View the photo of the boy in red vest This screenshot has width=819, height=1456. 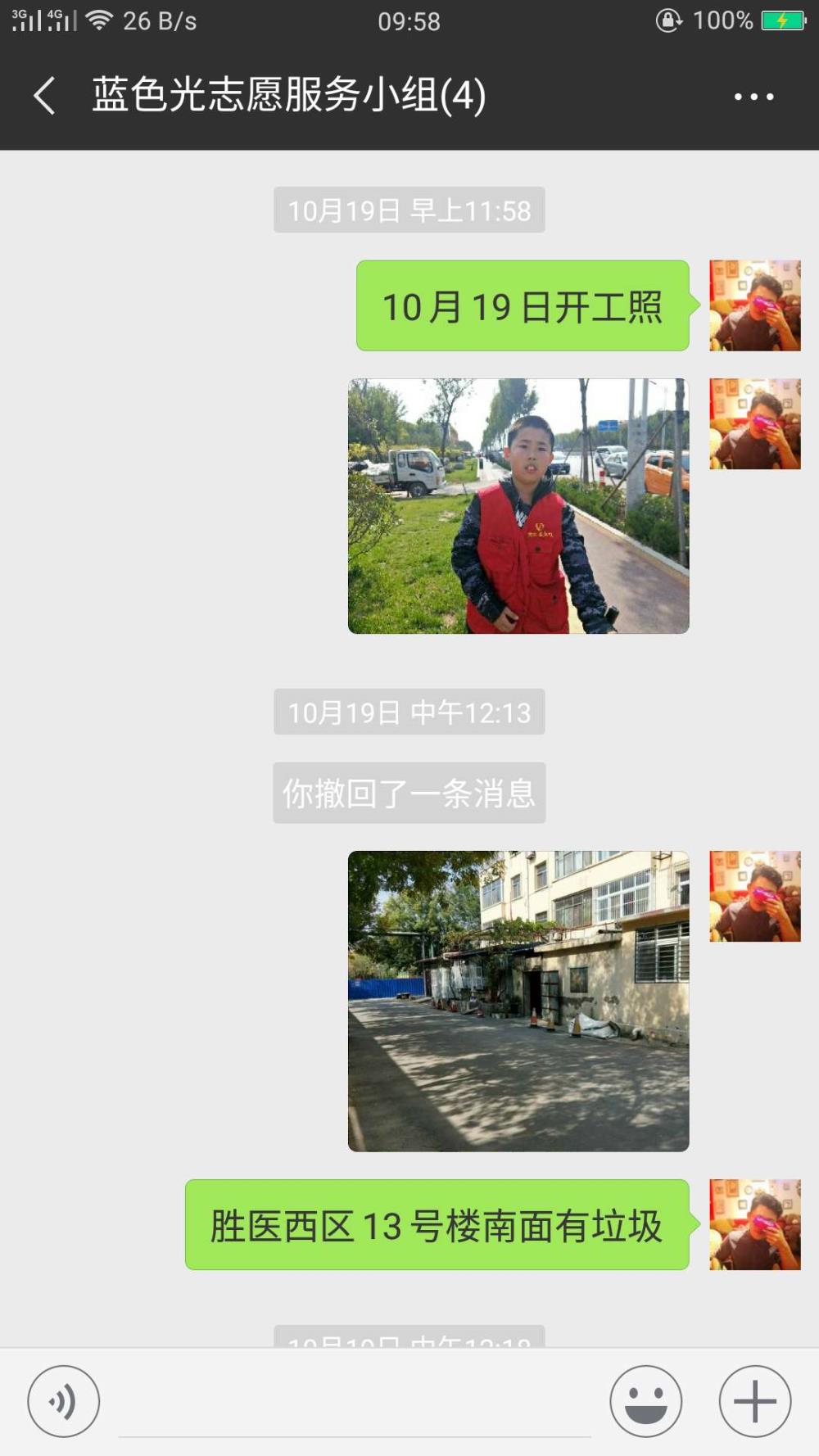pos(518,506)
